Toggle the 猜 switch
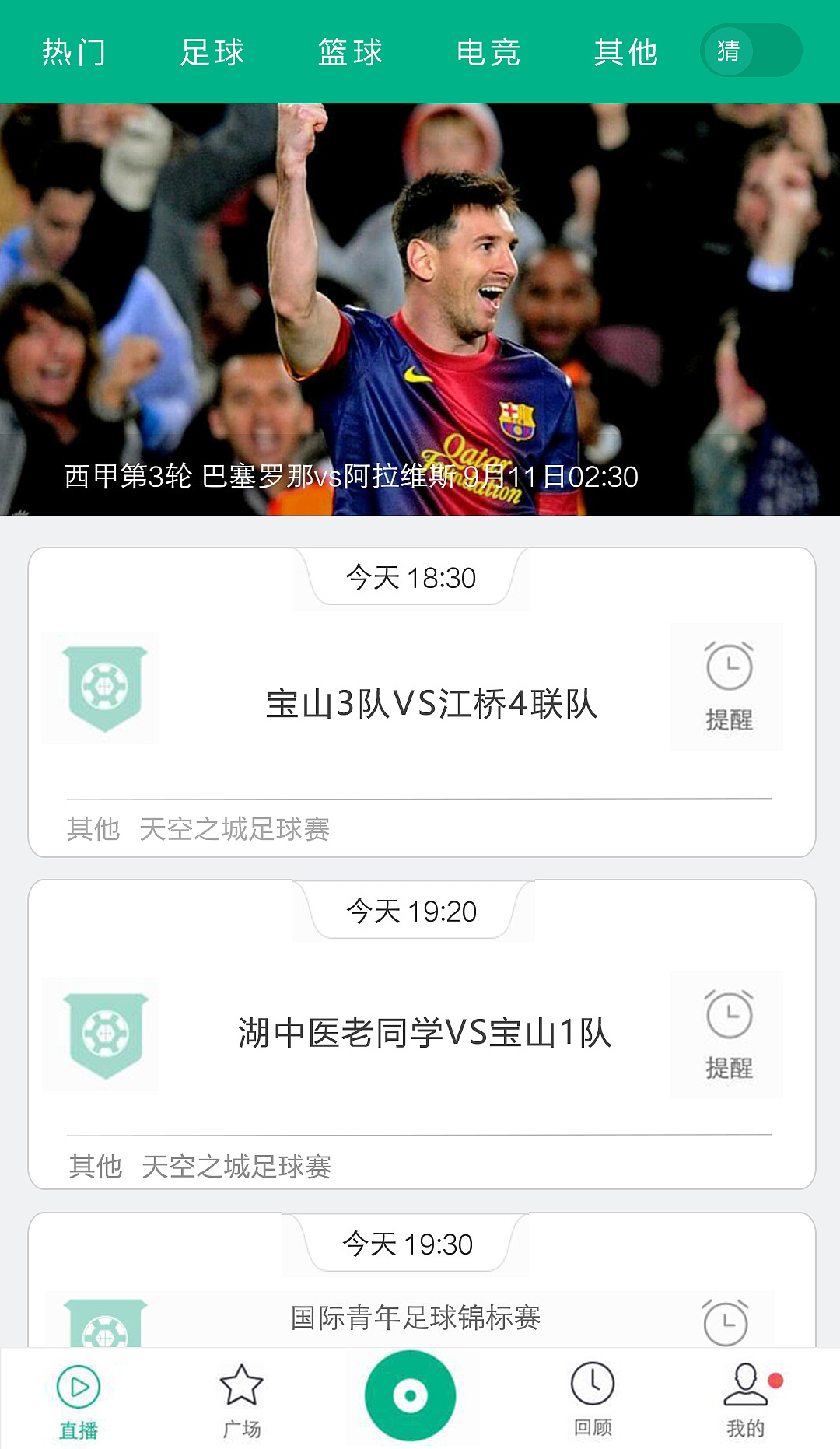Image resolution: width=840 pixels, height=1449 pixels. (751, 51)
